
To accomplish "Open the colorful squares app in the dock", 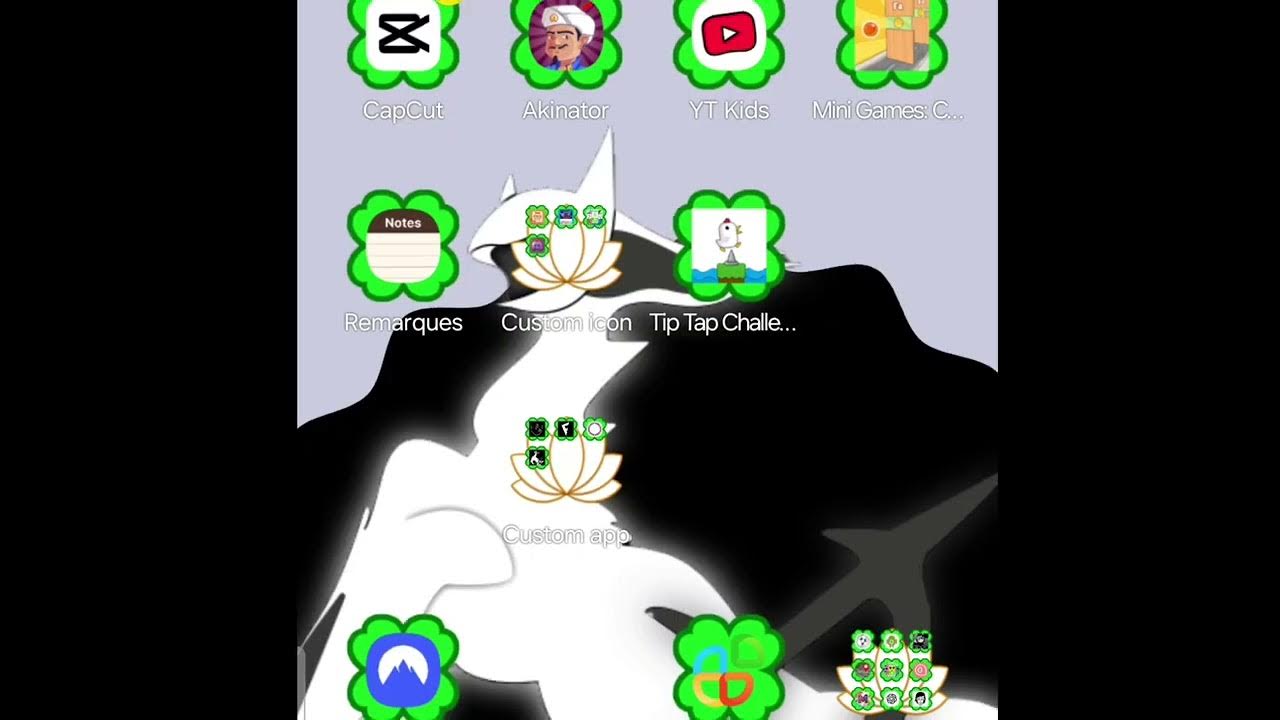I will pos(729,670).
